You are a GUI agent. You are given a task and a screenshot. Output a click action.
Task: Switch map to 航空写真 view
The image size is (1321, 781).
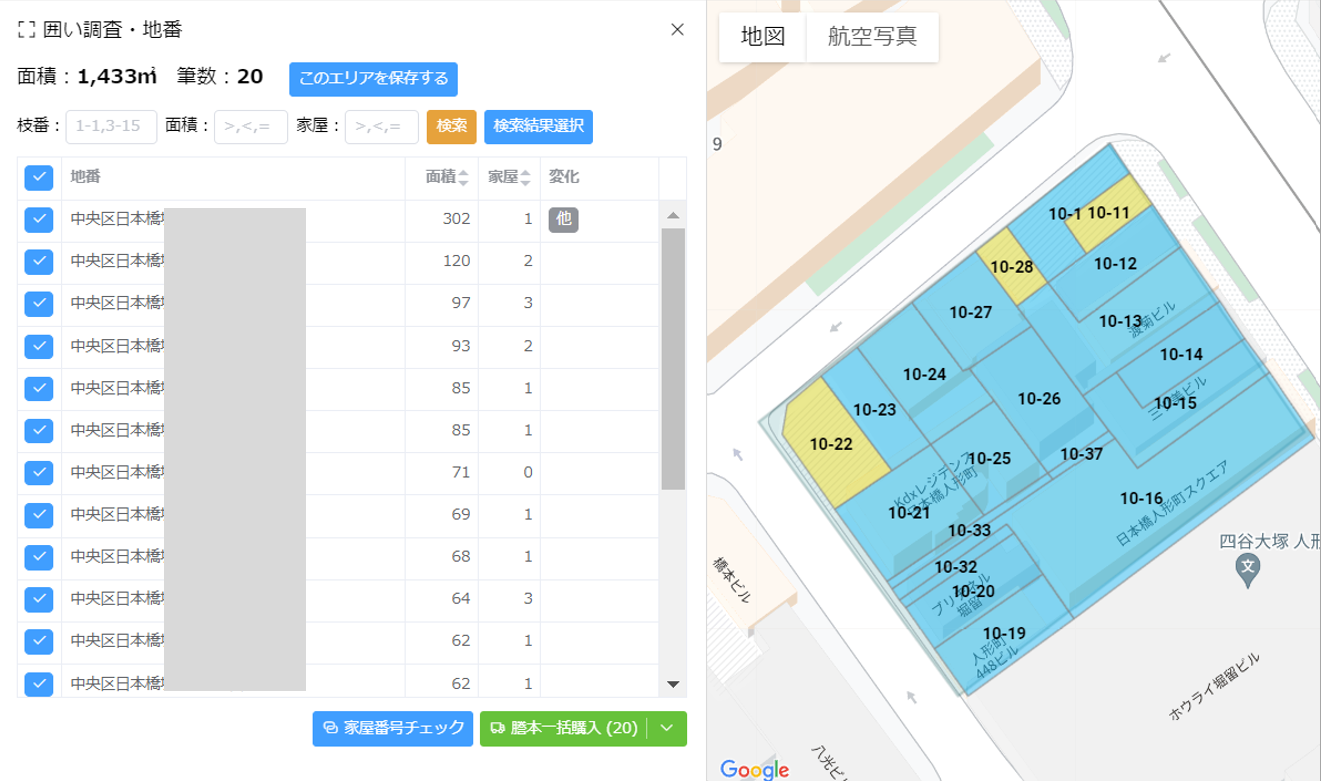(x=872, y=37)
